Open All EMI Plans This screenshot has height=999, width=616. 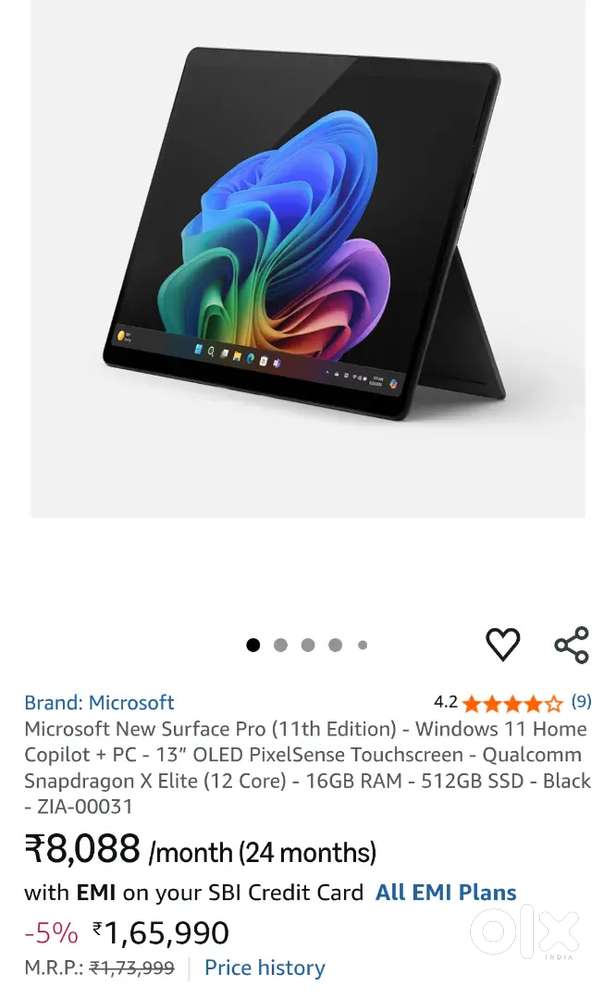tap(446, 893)
